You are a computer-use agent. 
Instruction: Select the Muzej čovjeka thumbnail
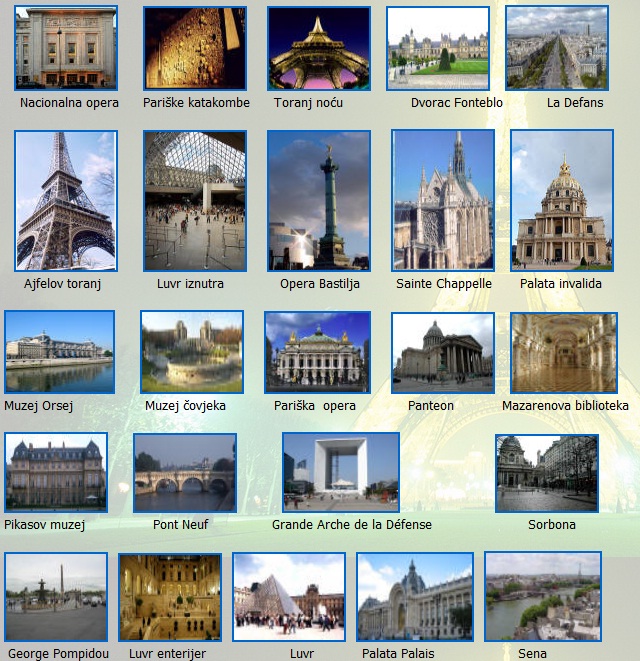192,351
